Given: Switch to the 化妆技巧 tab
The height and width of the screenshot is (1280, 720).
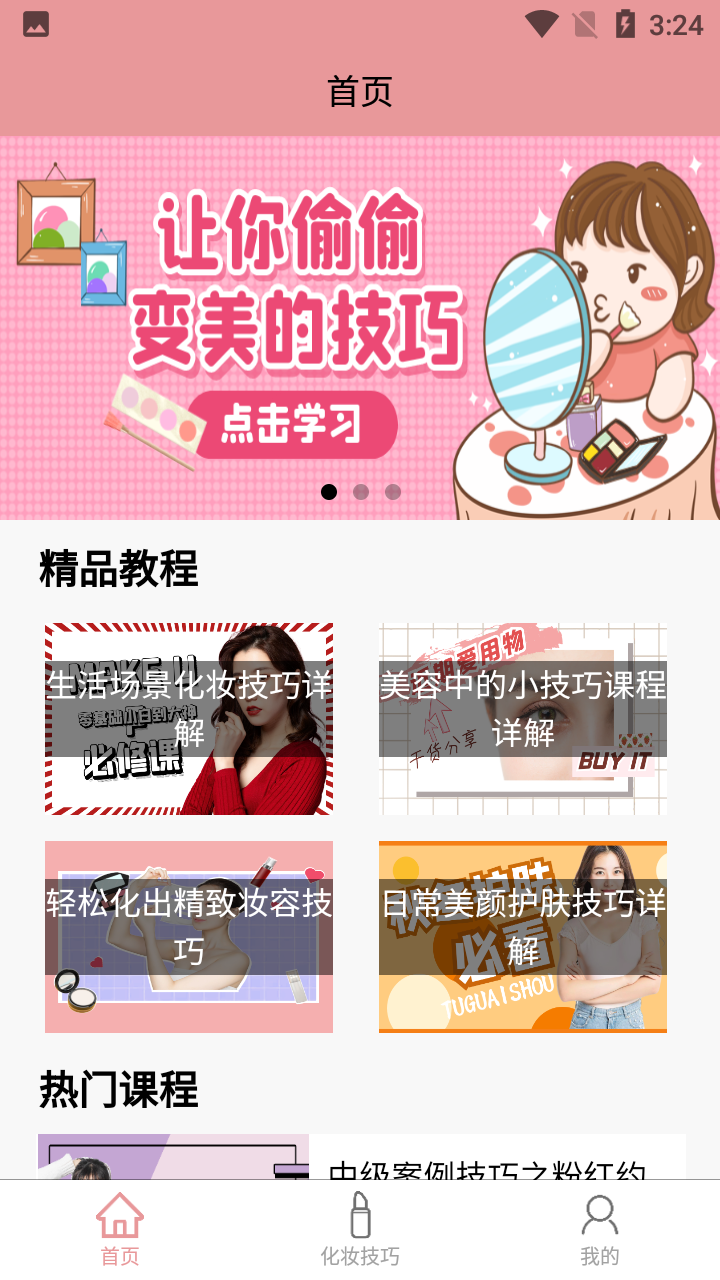Looking at the screenshot, I should click(360, 1230).
